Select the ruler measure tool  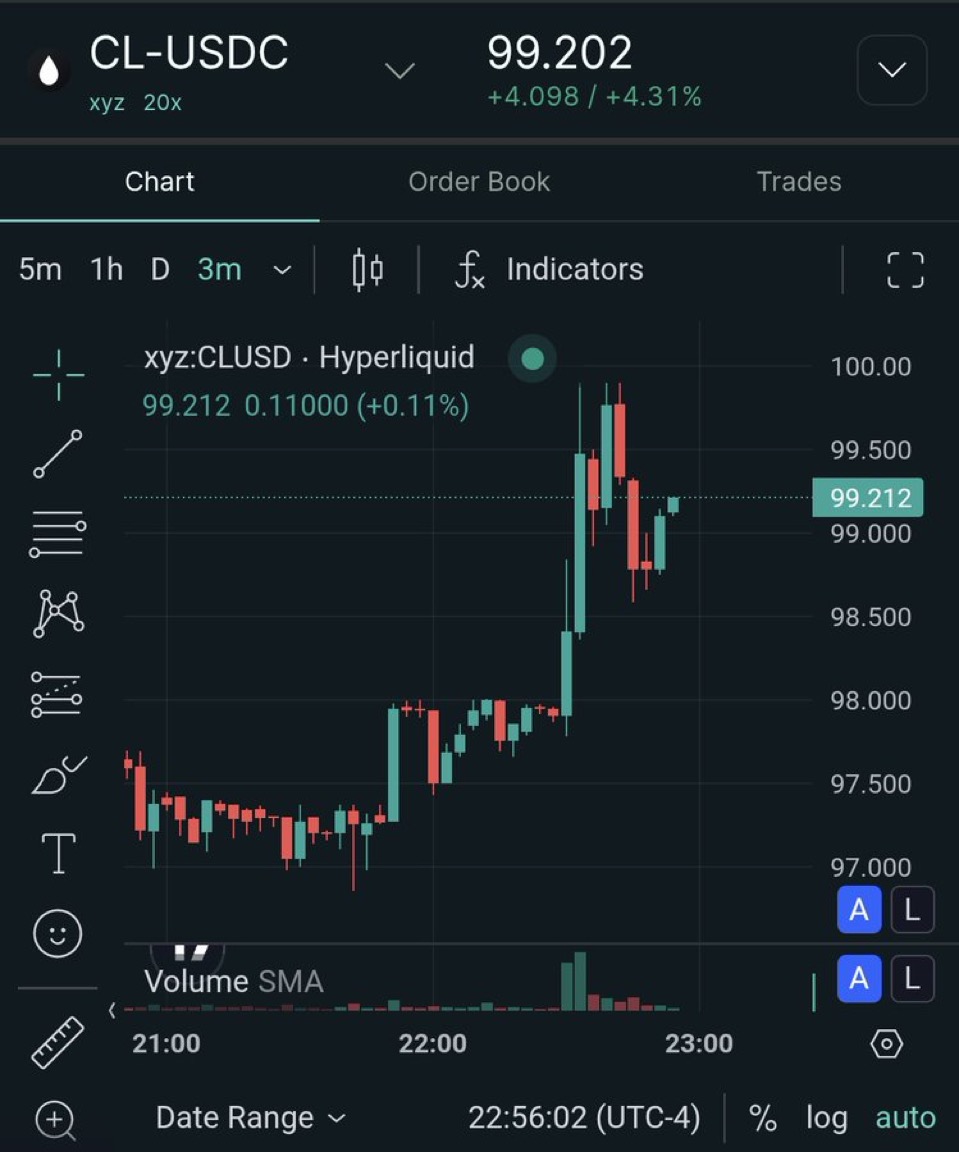pos(57,1042)
